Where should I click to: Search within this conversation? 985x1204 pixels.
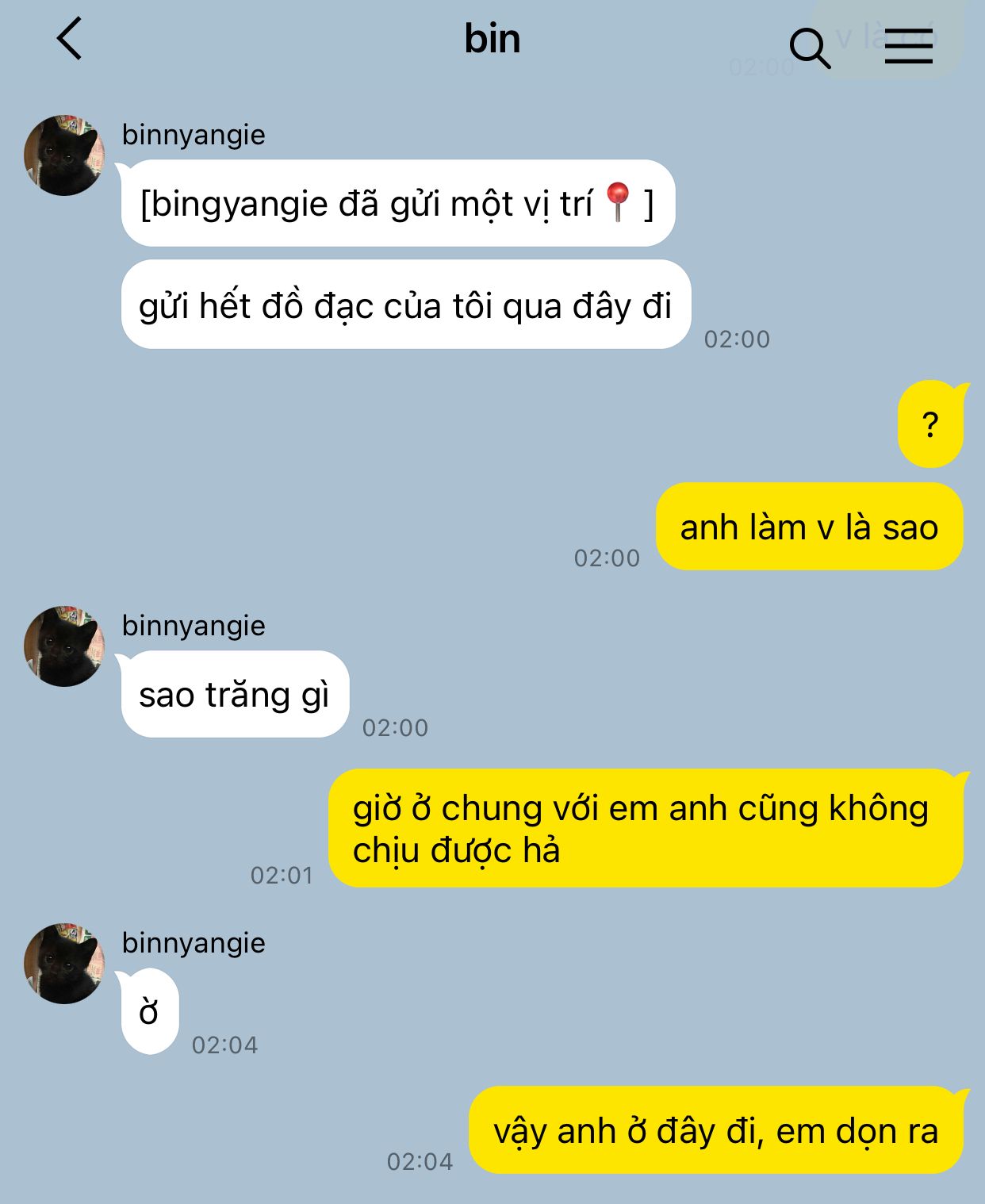coord(809,48)
